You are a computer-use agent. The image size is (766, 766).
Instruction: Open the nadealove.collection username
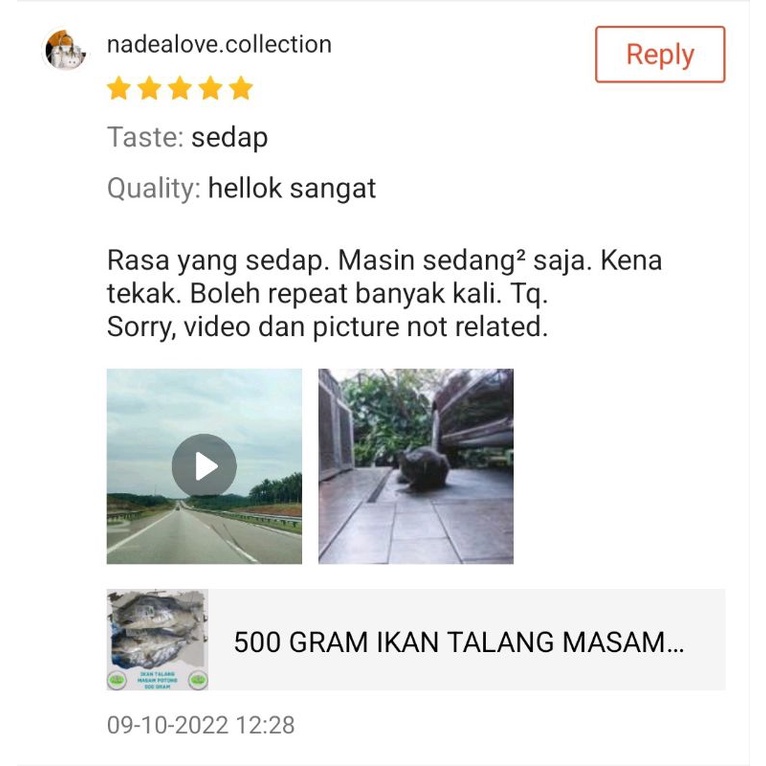click(219, 44)
